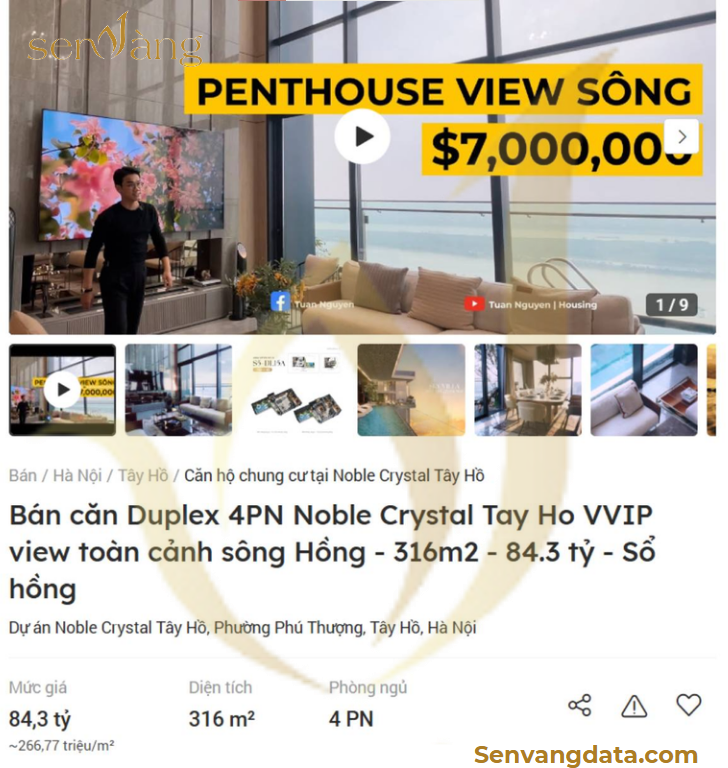Open Căn hộ chung cư tại Noble Crystal breadcrumb
Viewport: 728px width, 768px height.
(x=334, y=475)
